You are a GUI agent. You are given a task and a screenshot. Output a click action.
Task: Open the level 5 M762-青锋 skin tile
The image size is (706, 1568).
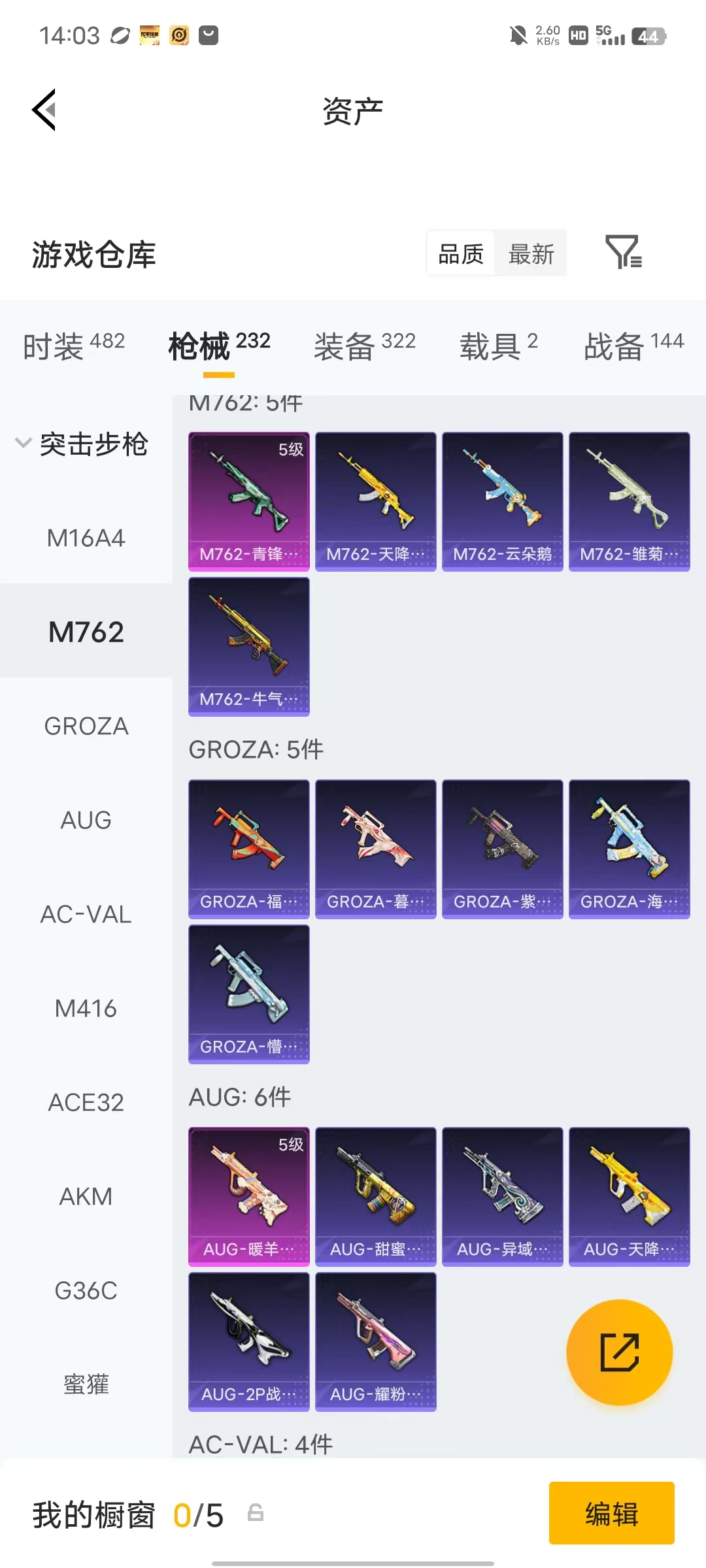tap(249, 501)
